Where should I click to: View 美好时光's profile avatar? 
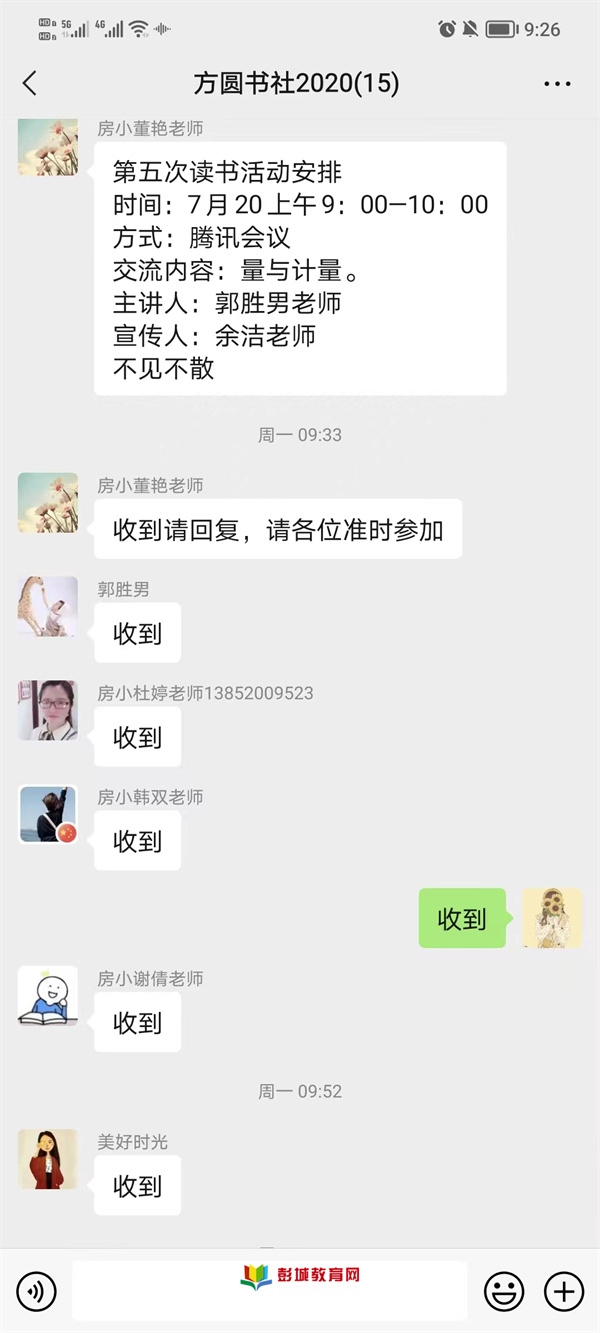point(48,1159)
